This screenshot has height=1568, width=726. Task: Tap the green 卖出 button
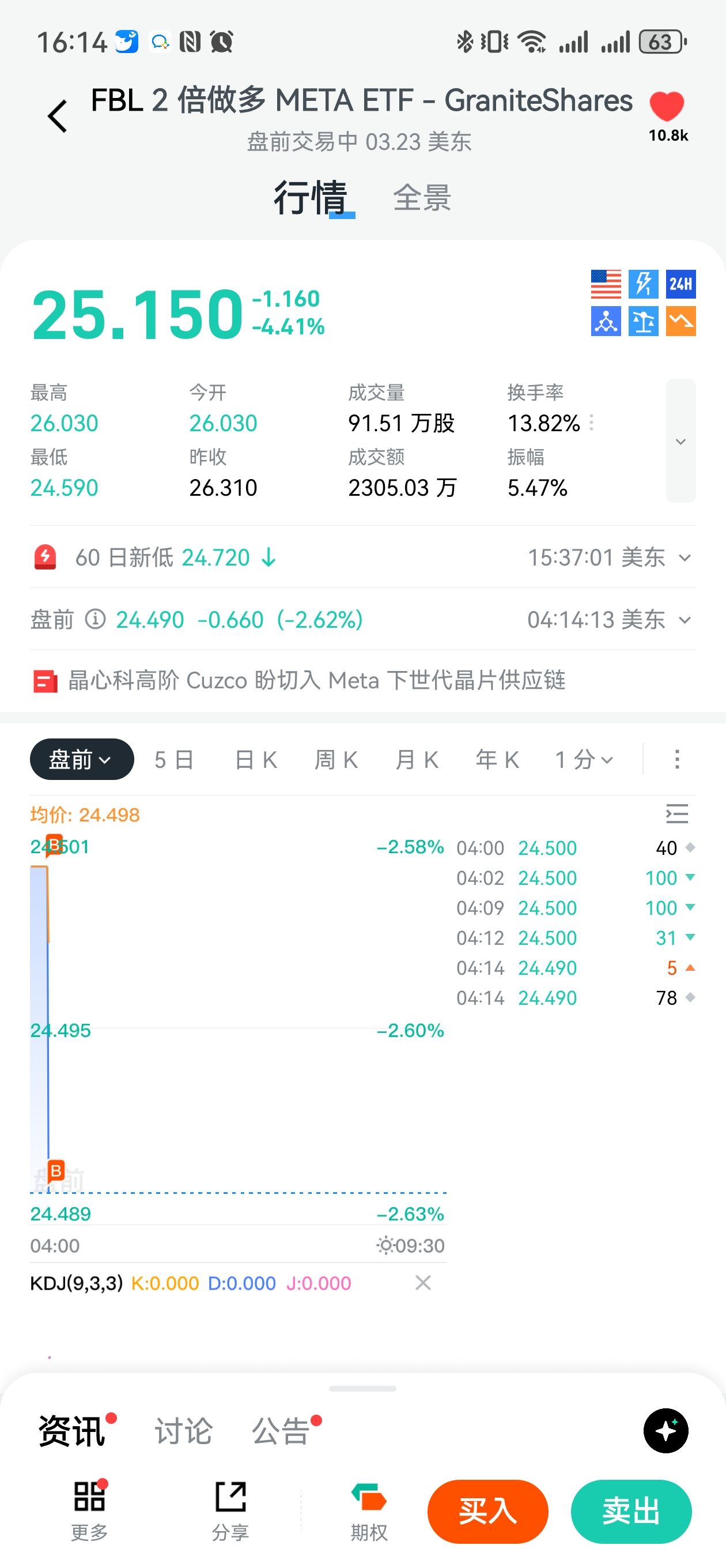(x=630, y=1512)
